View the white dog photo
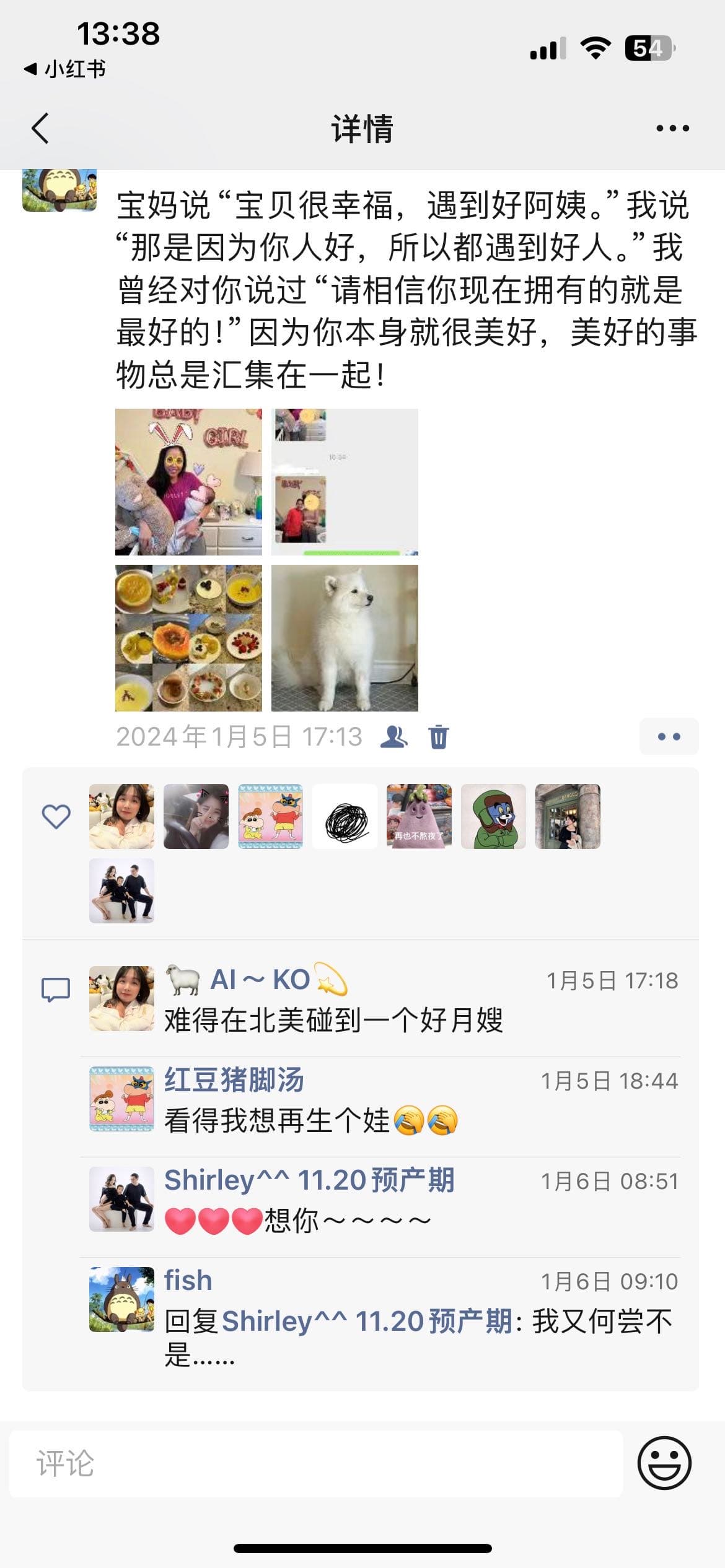The height and width of the screenshot is (1568, 725). [345, 638]
